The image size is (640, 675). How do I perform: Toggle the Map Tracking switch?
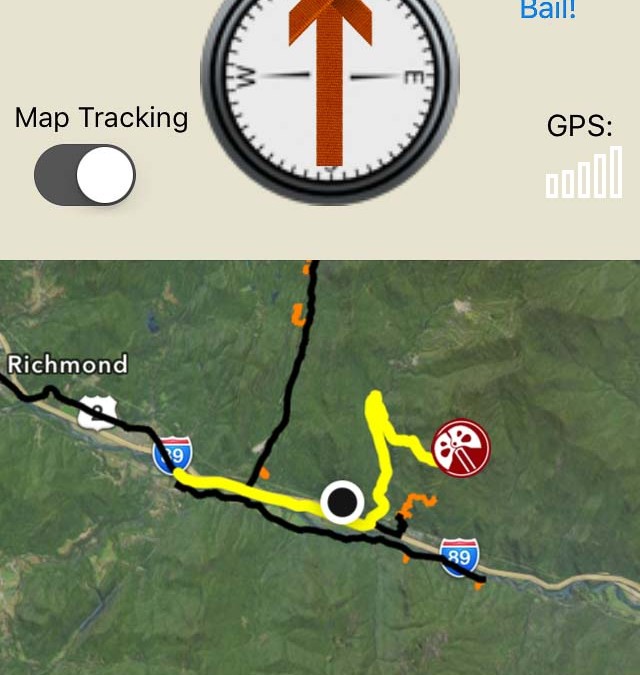click(85, 175)
